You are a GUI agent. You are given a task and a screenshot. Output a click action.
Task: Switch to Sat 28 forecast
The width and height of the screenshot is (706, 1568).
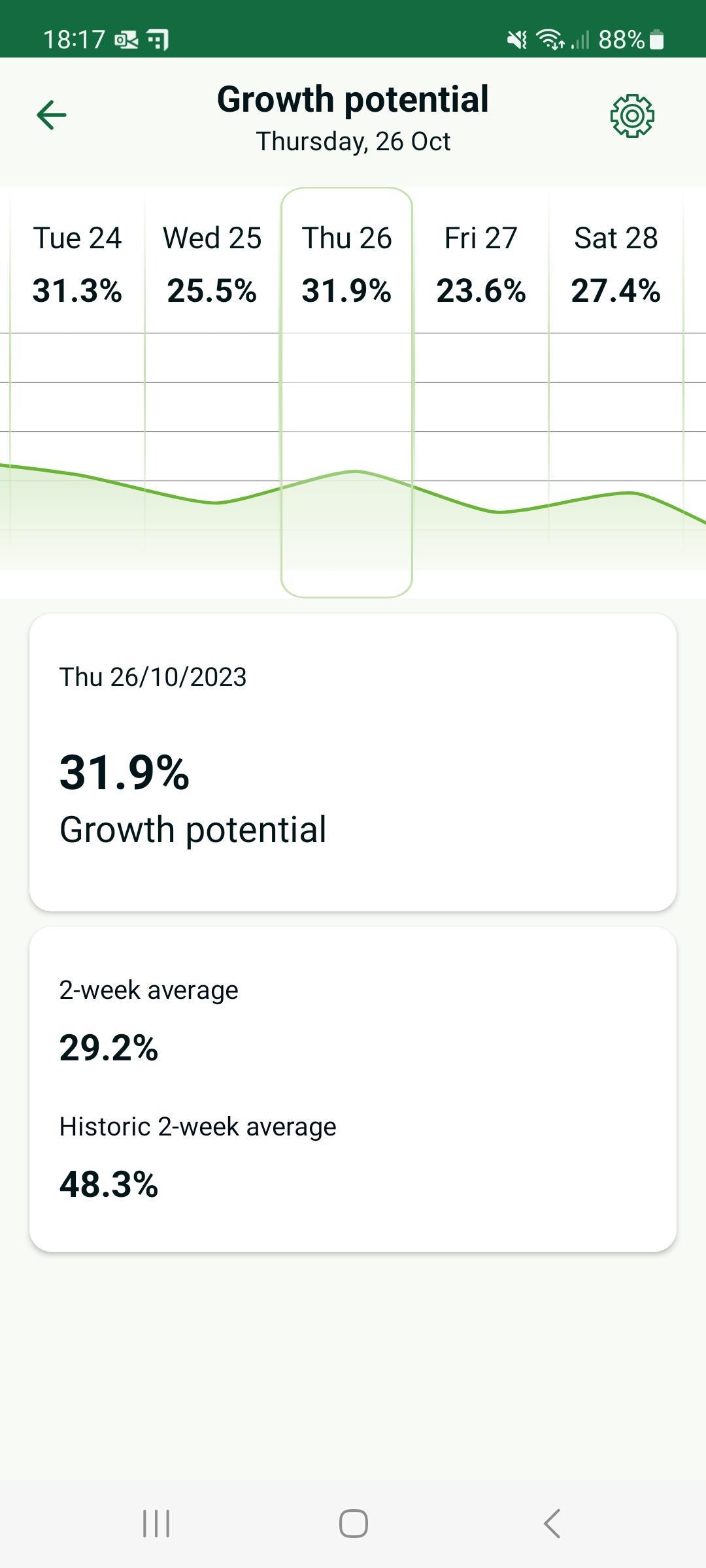(616, 265)
